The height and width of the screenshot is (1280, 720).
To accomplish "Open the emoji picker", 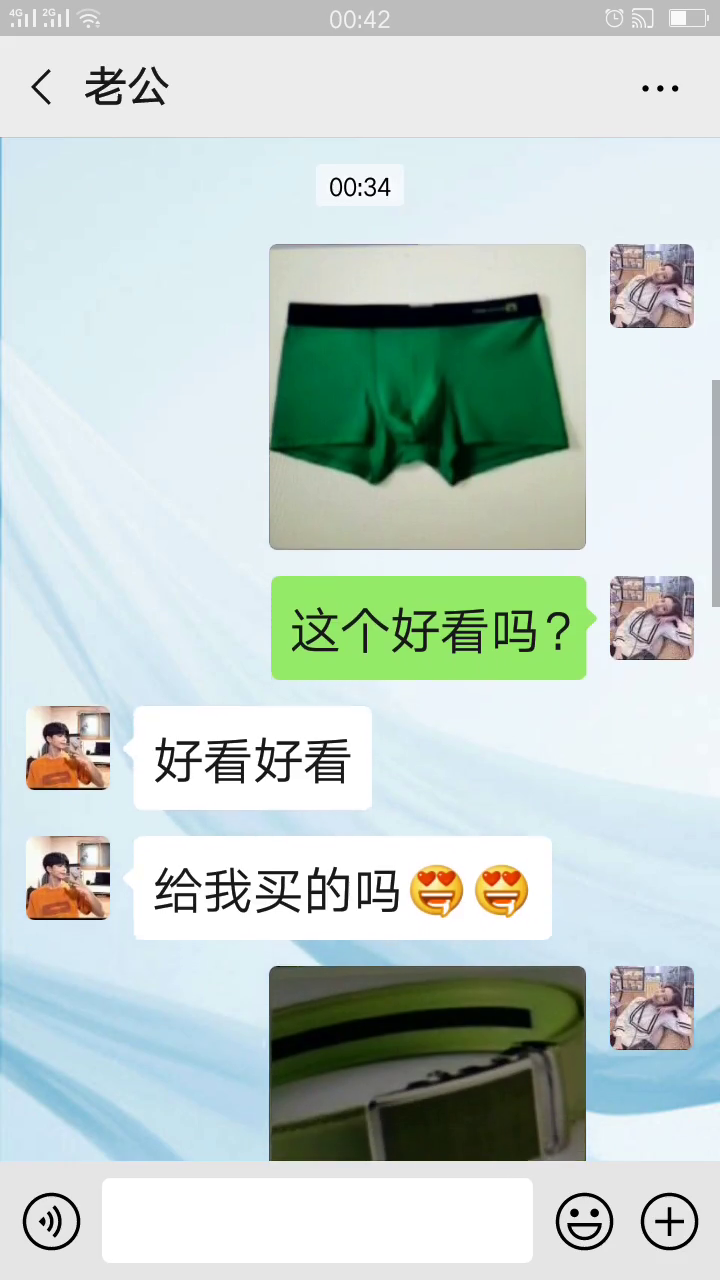I will 584,1221.
